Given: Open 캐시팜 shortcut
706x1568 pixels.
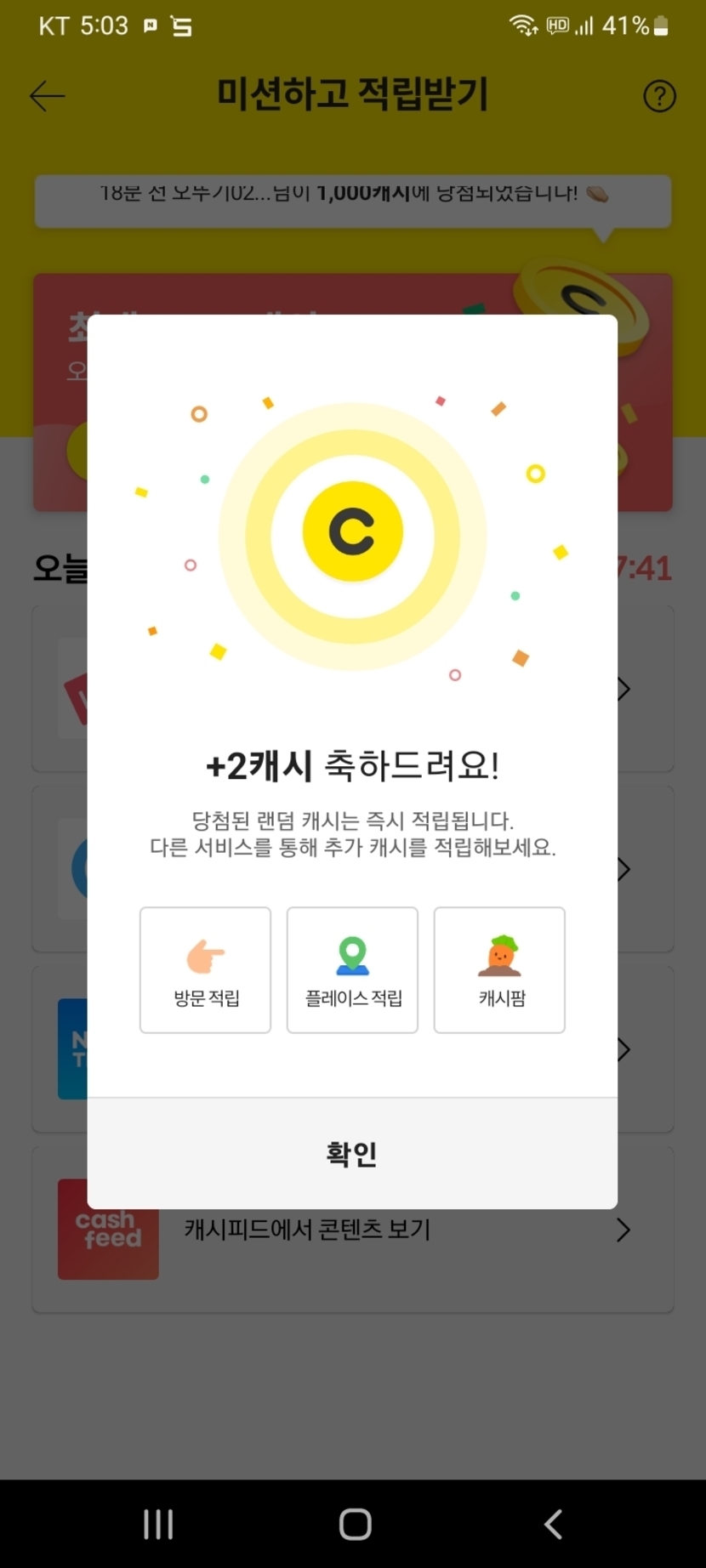Looking at the screenshot, I should point(499,970).
